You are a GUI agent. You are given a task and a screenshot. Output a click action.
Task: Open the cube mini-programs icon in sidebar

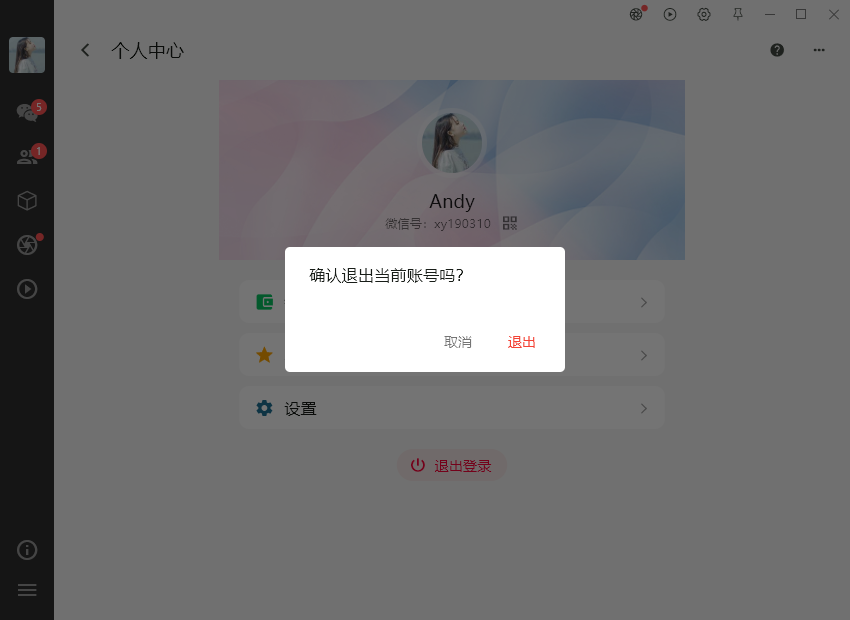[27, 201]
